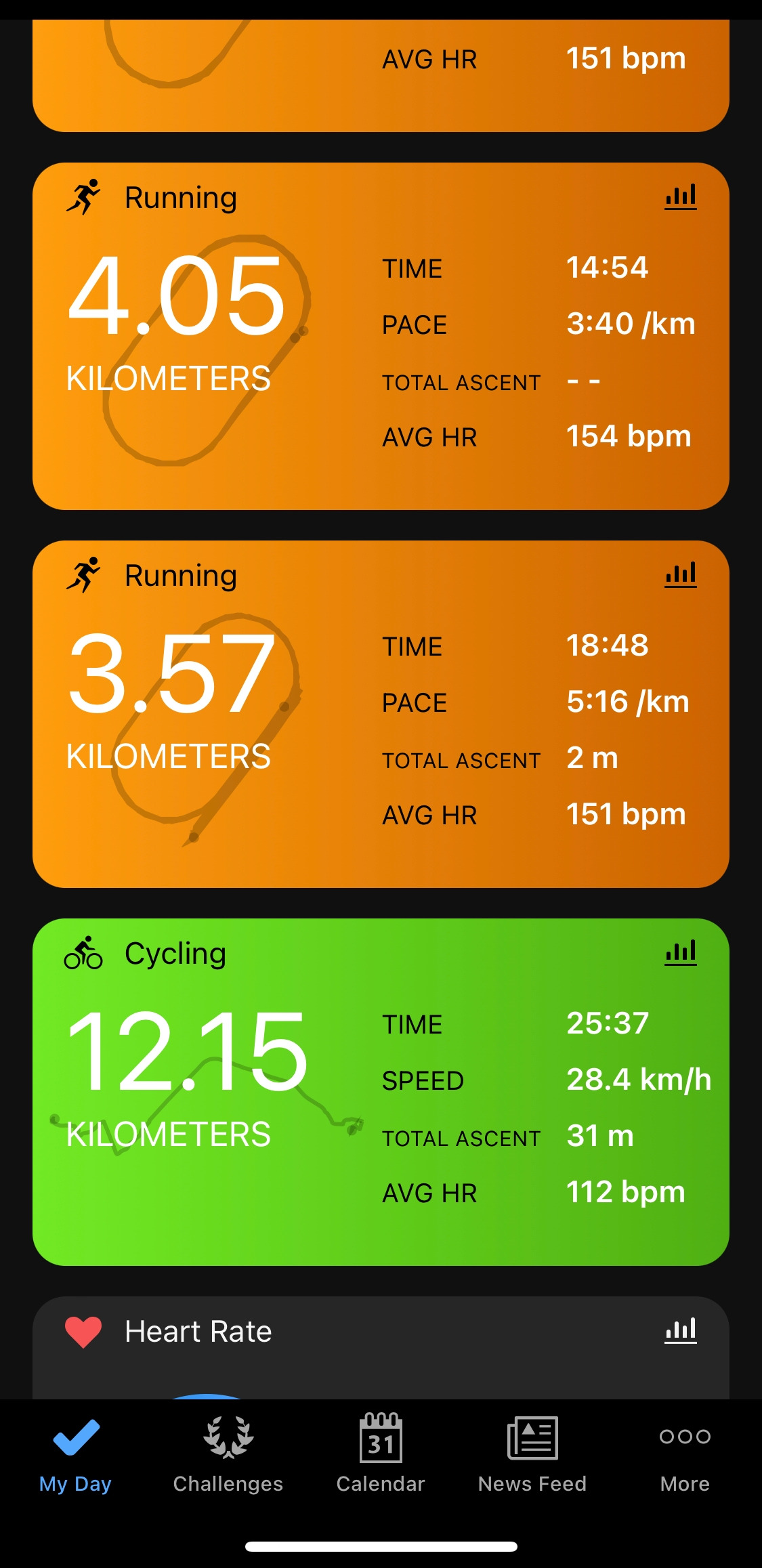Open the 12.15 km Cycling activity card
The image size is (762, 1568).
point(381,1092)
